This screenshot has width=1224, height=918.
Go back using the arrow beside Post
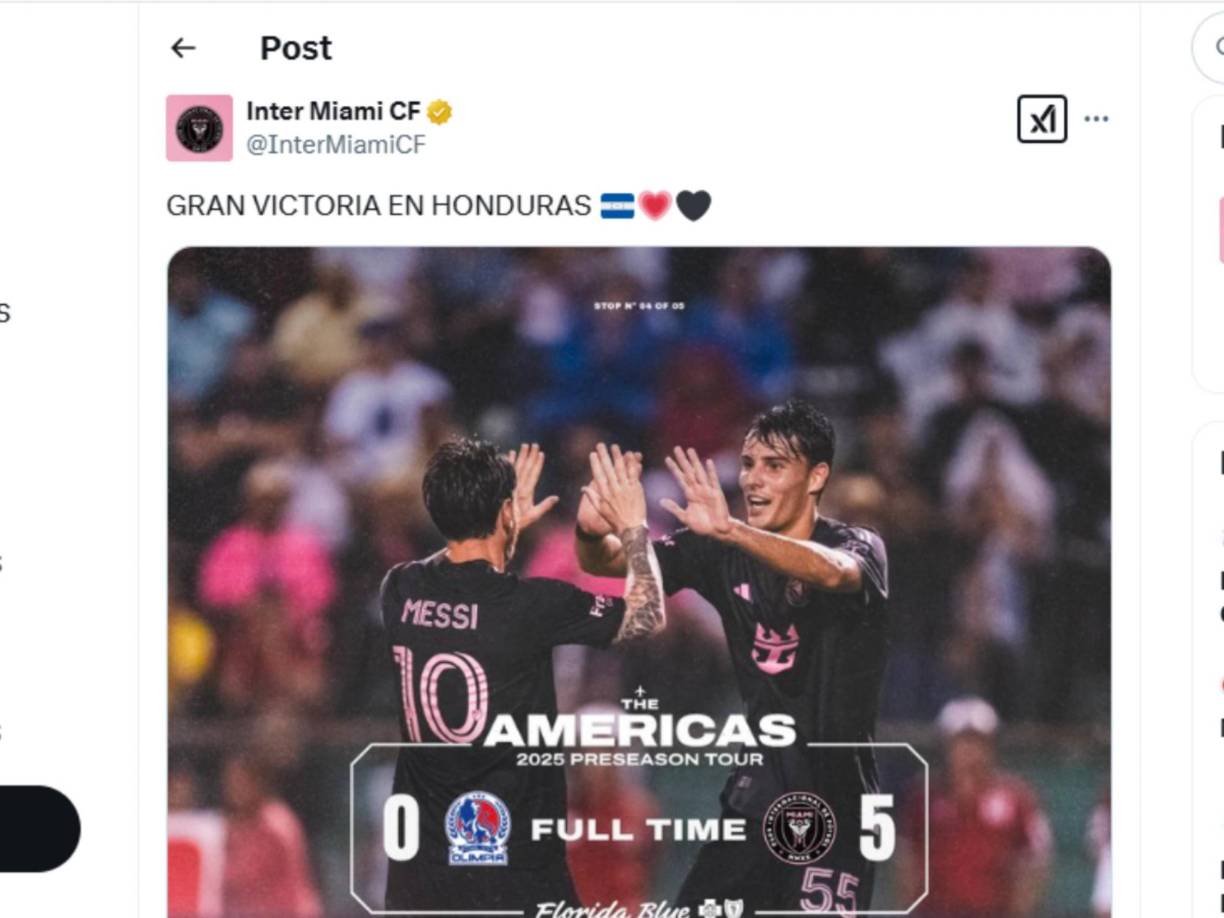tap(183, 48)
